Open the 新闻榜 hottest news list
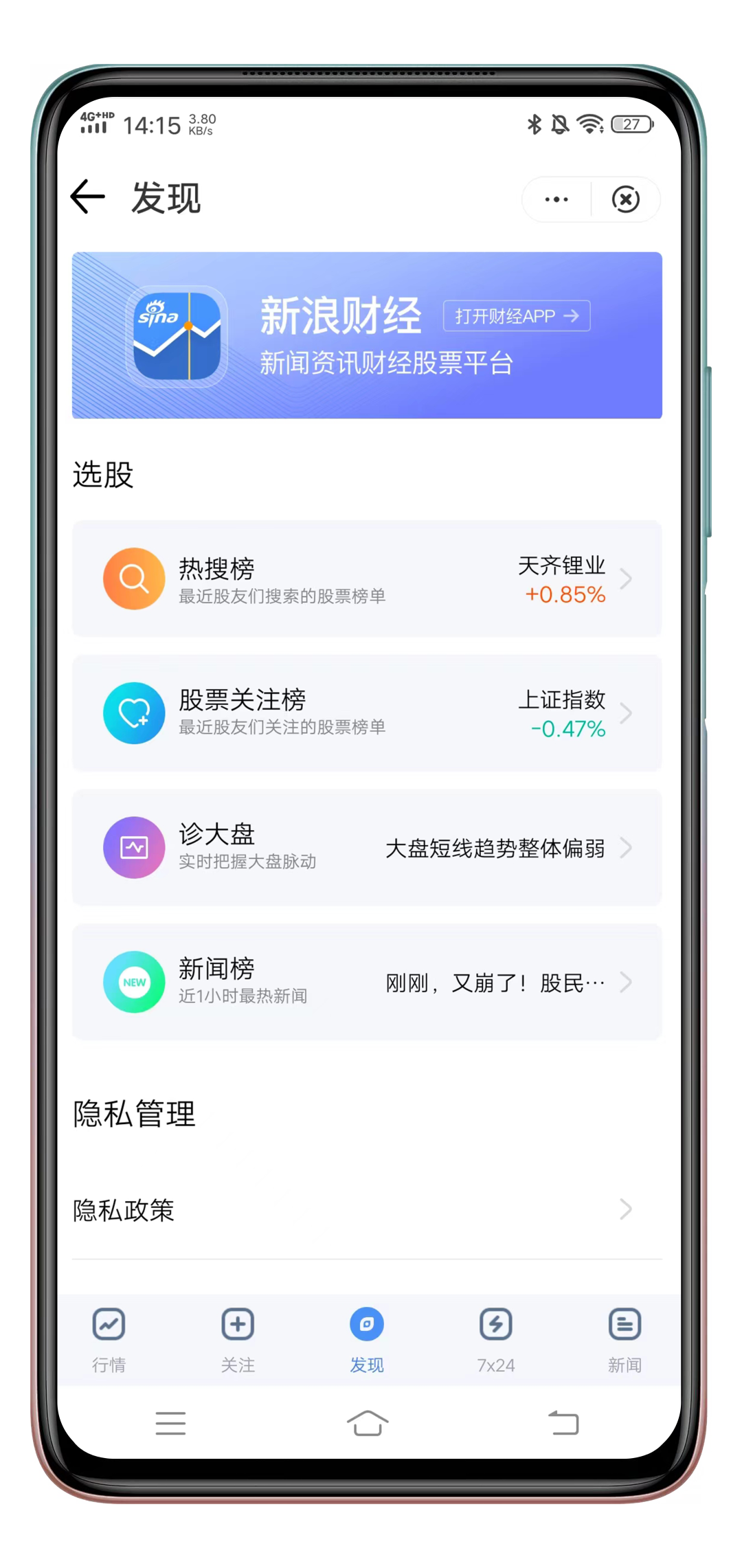 (367, 982)
